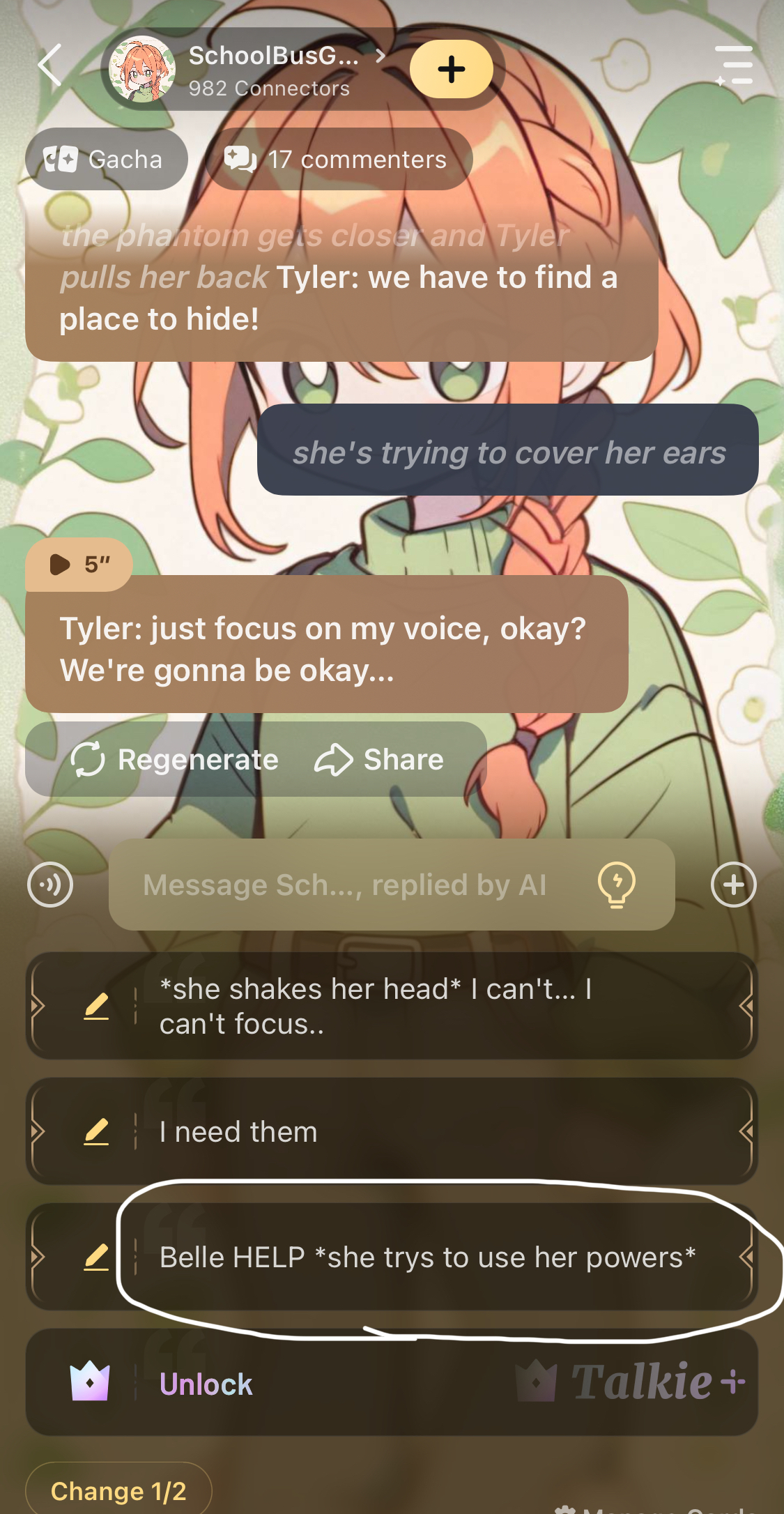The height and width of the screenshot is (1514, 784).
Task: Open the circled plus attachments button
Action: click(x=733, y=885)
